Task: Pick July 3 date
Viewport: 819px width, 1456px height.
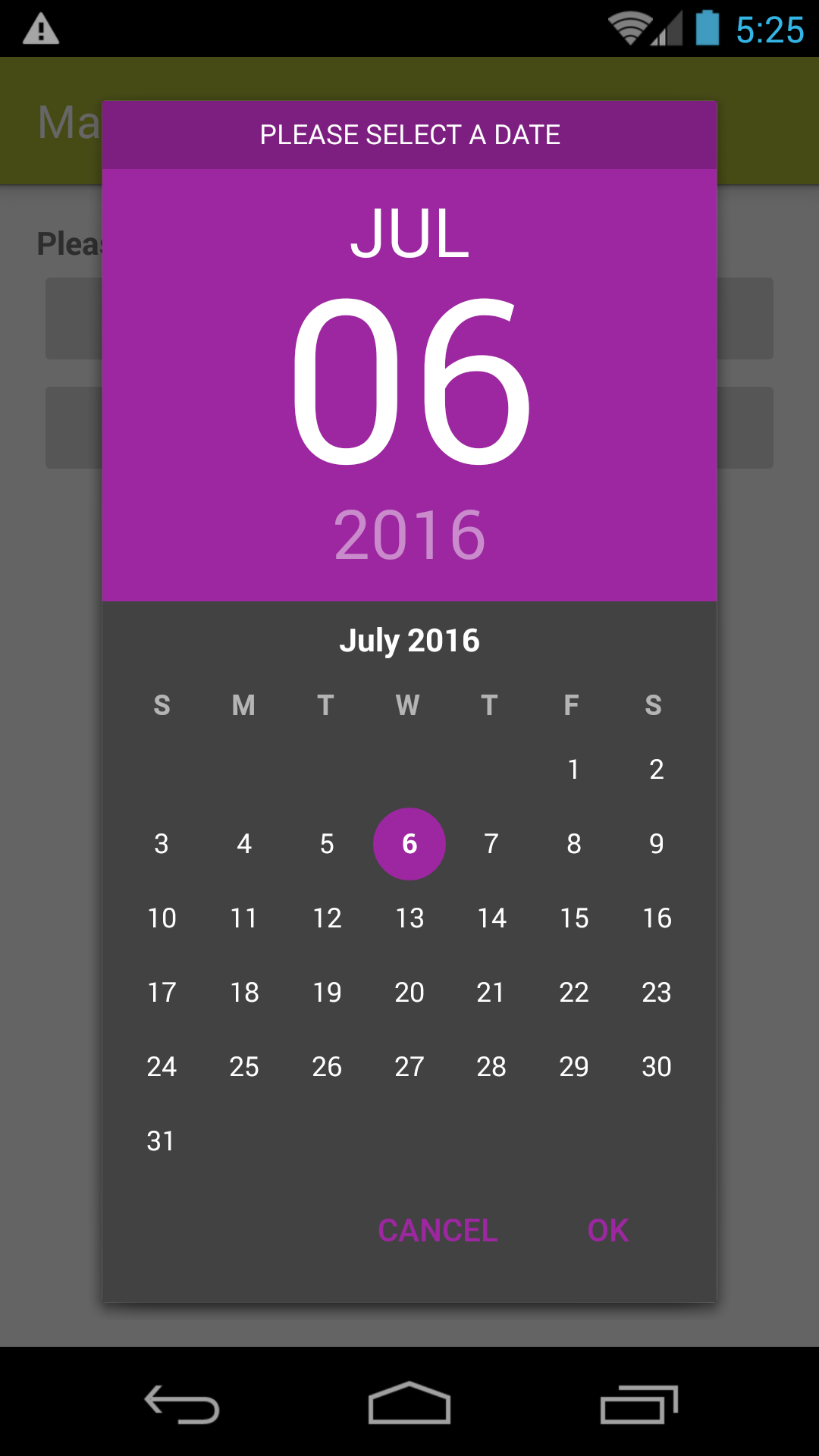Action: coord(161,844)
